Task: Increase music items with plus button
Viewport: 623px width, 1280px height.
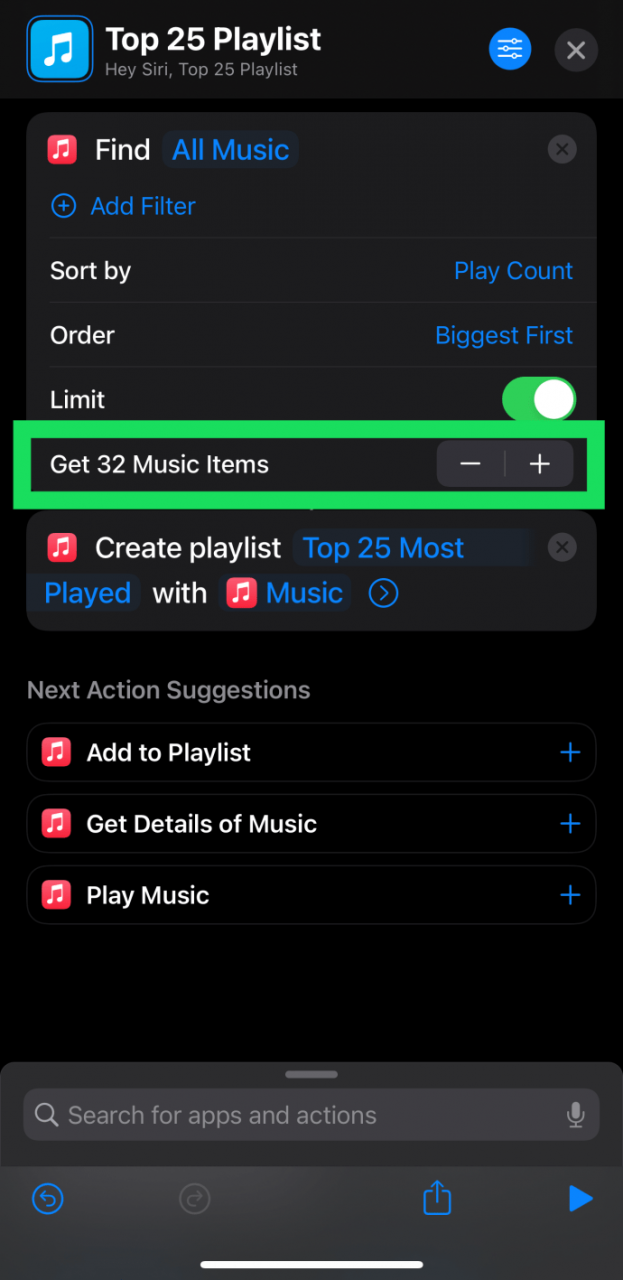Action: click(x=540, y=464)
